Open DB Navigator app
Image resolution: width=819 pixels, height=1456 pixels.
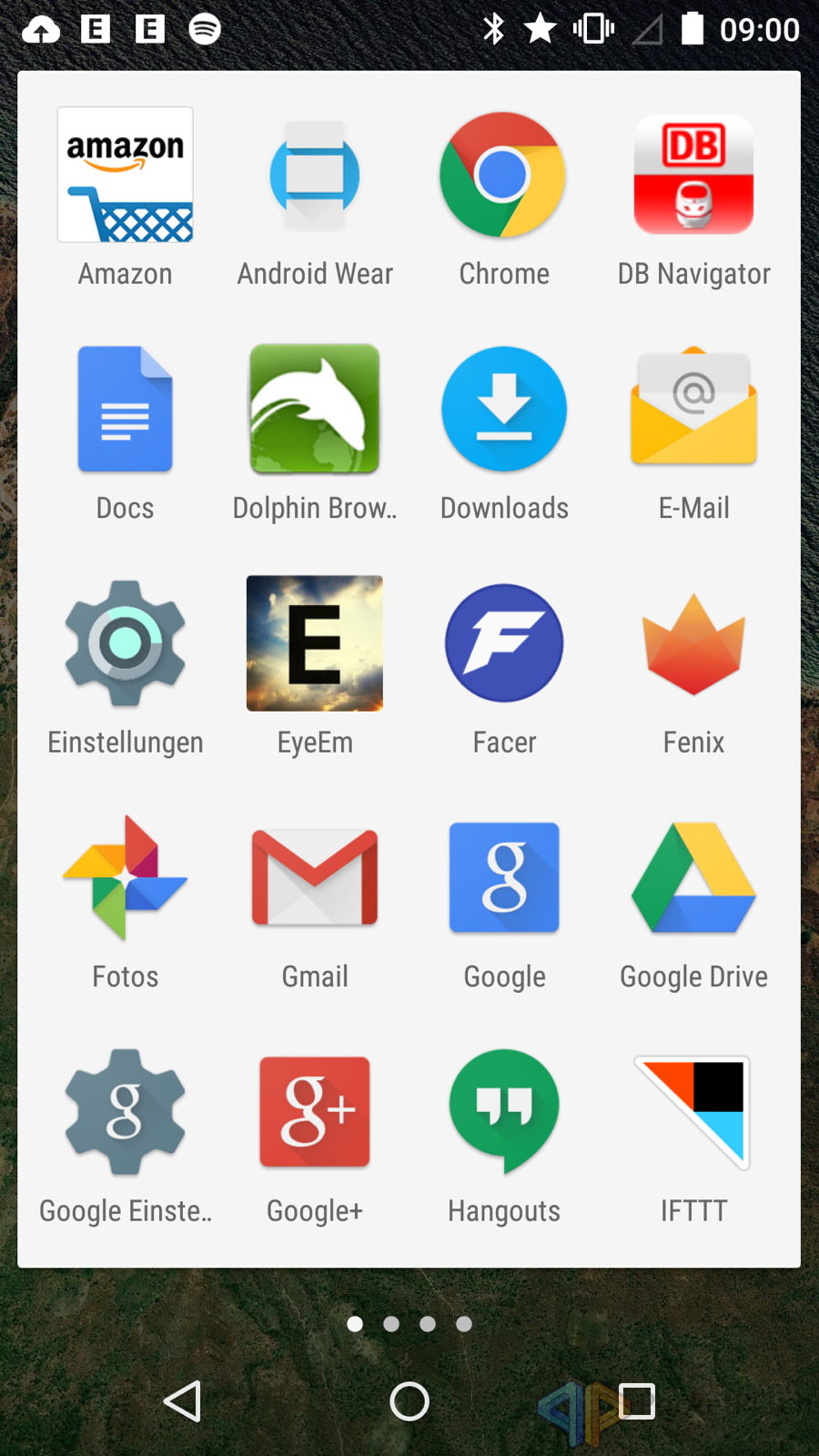point(693,175)
